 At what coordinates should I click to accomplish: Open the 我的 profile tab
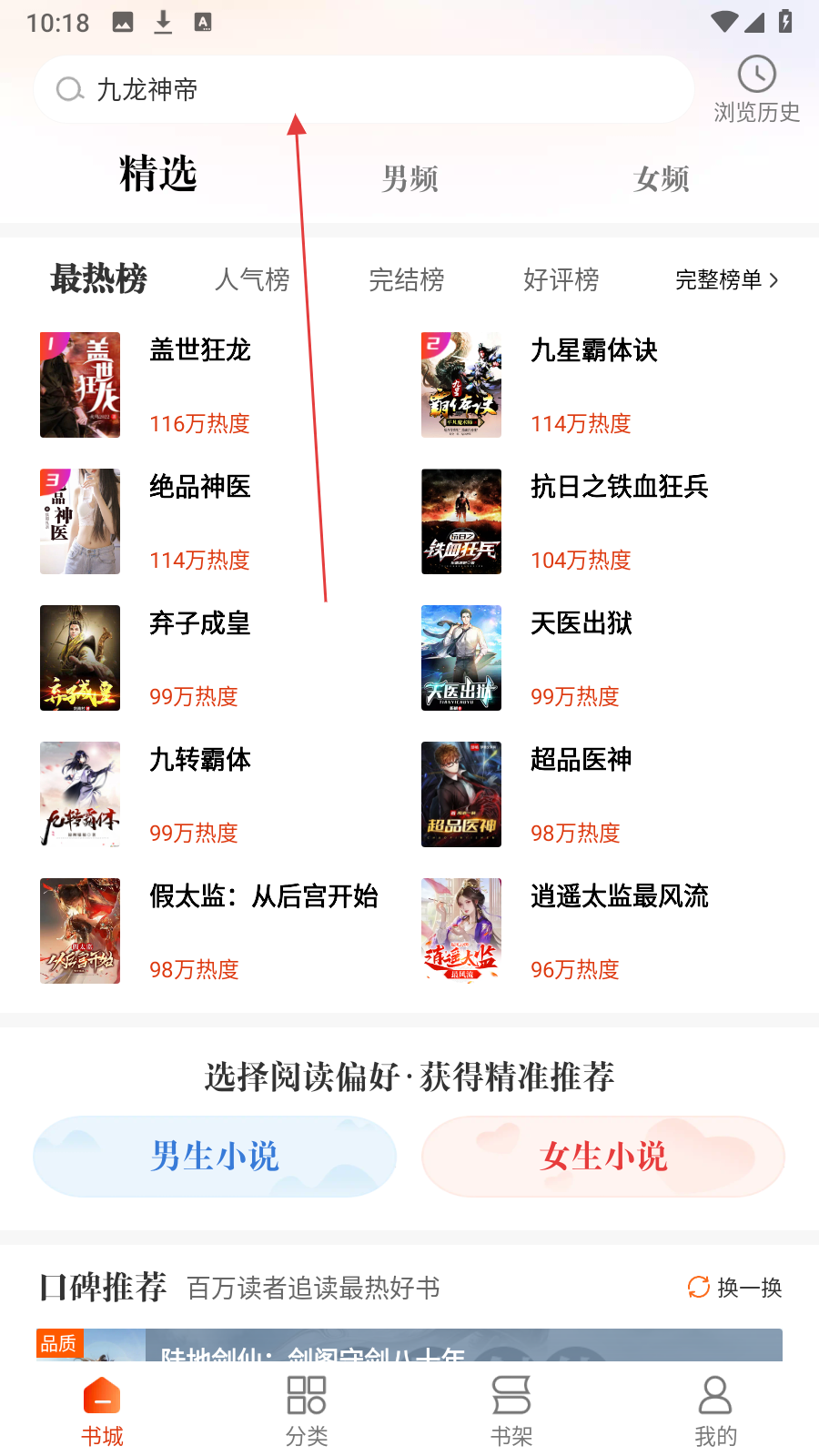pos(715,1410)
